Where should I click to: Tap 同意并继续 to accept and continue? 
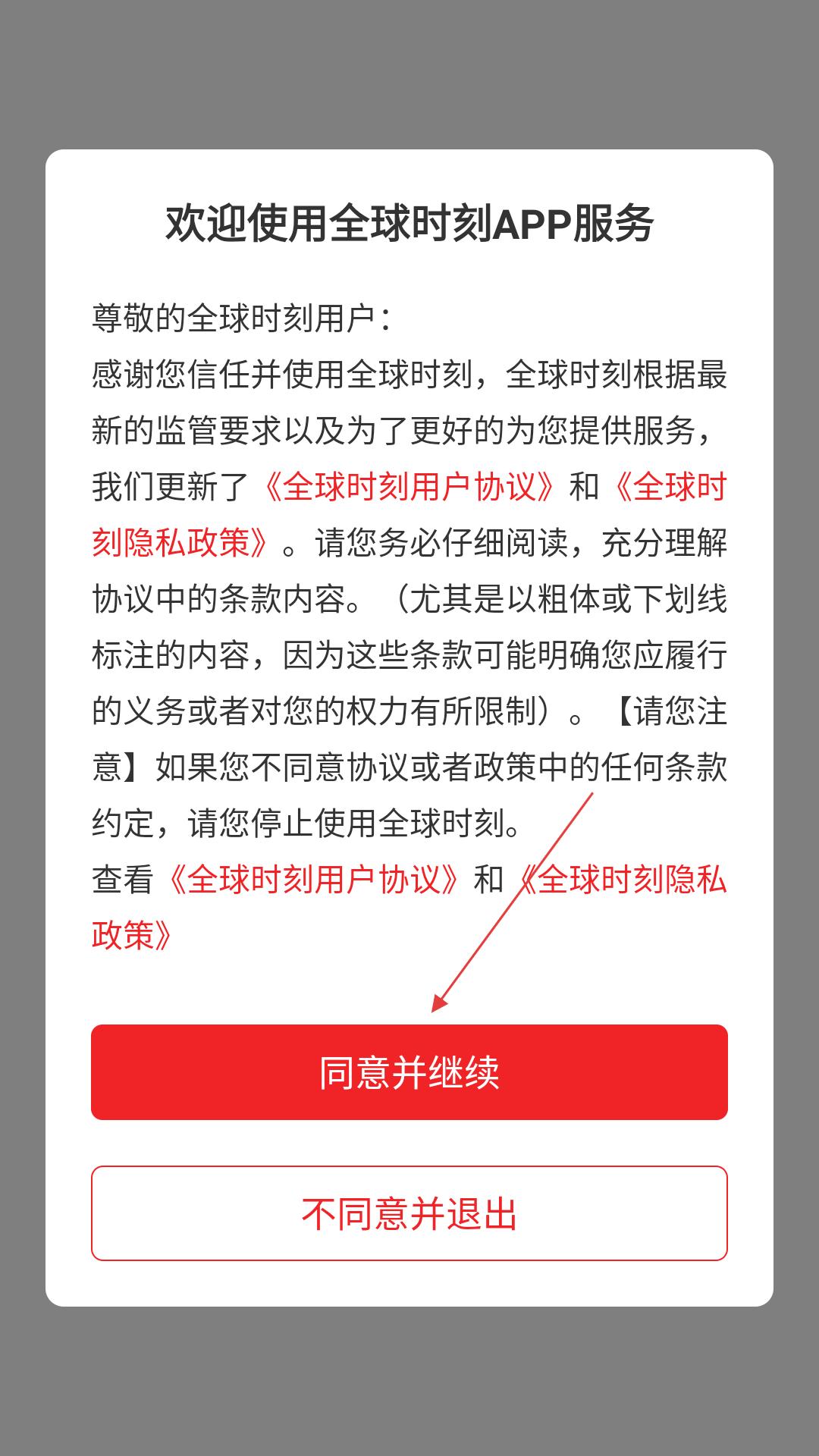pos(409,1072)
